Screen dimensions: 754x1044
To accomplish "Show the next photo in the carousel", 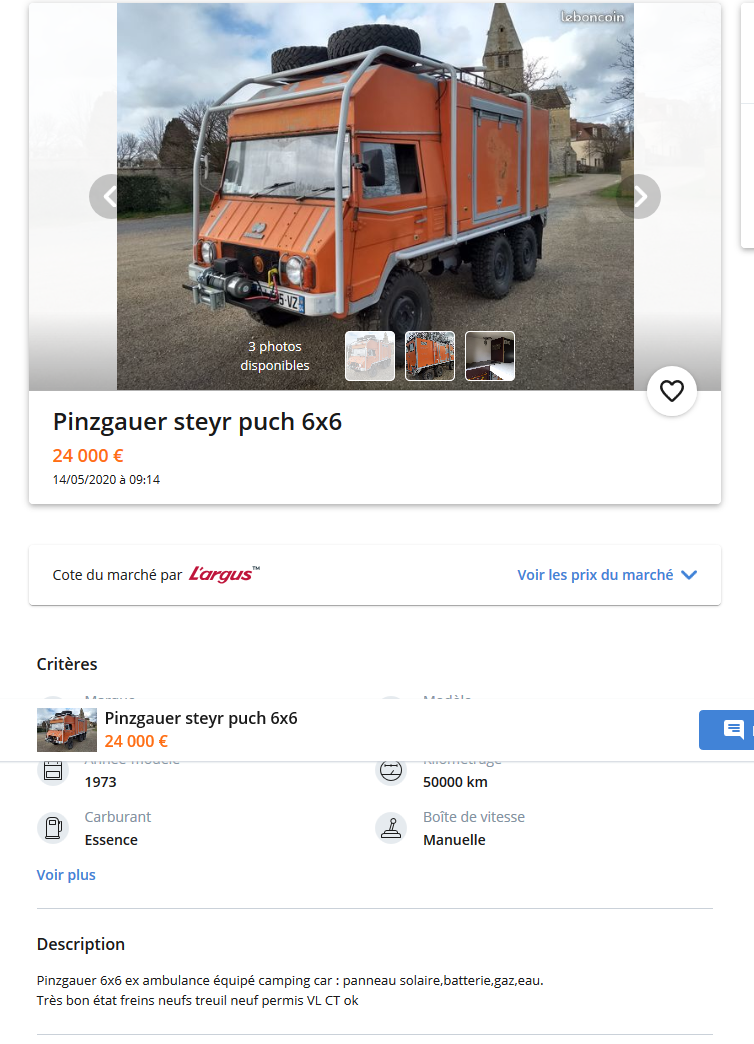I will pos(640,197).
